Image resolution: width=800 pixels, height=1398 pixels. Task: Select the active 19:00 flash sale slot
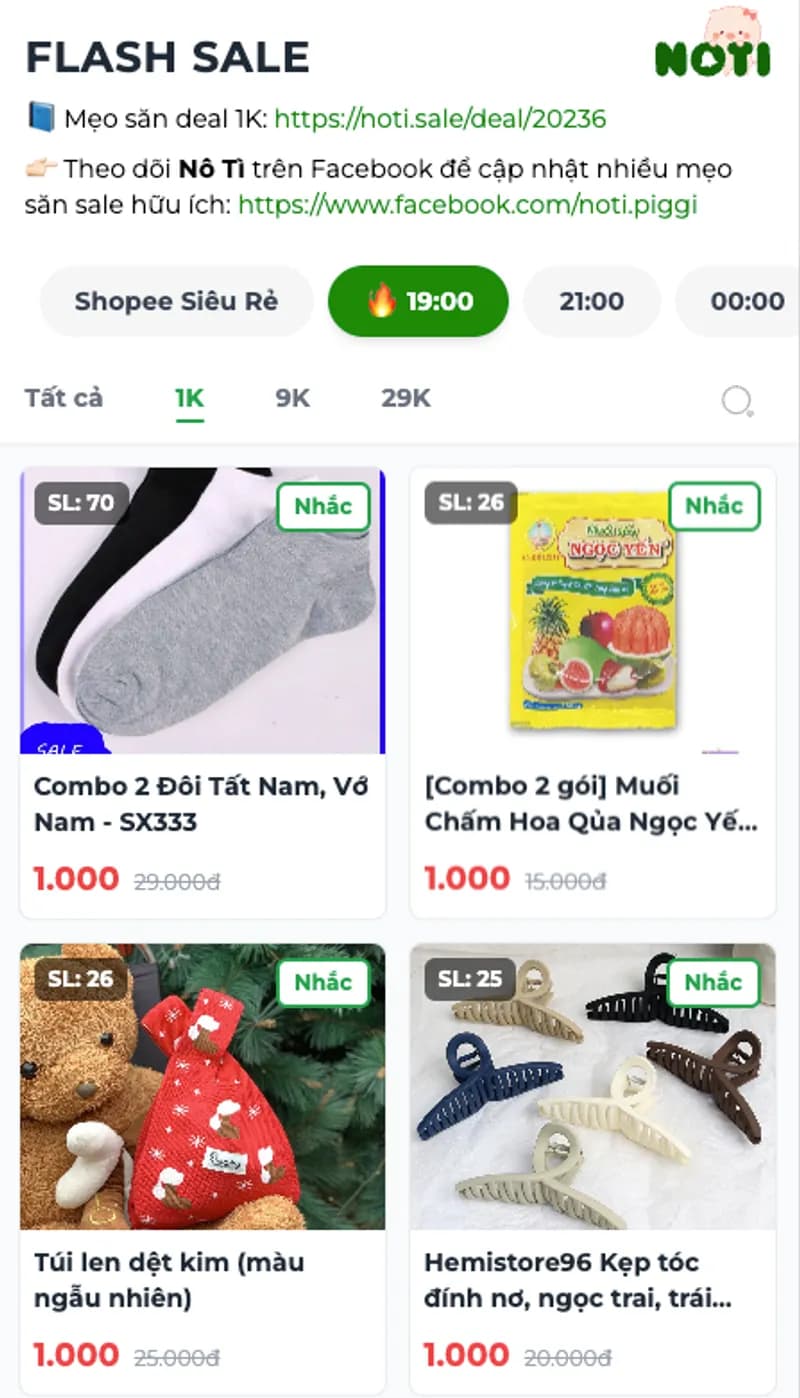tap(418, 300)
